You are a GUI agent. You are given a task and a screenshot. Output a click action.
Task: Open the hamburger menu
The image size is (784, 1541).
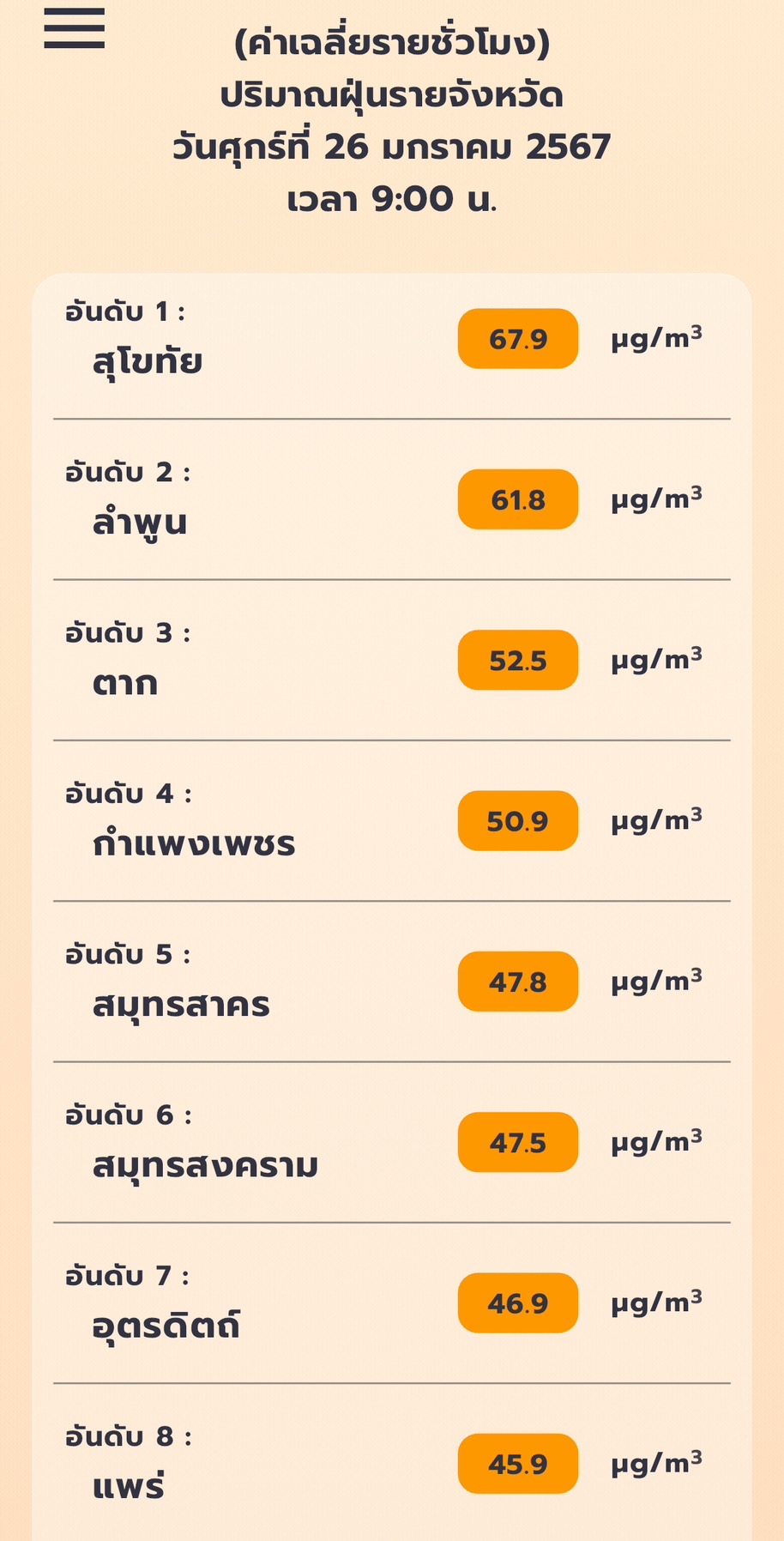point(75,30)
